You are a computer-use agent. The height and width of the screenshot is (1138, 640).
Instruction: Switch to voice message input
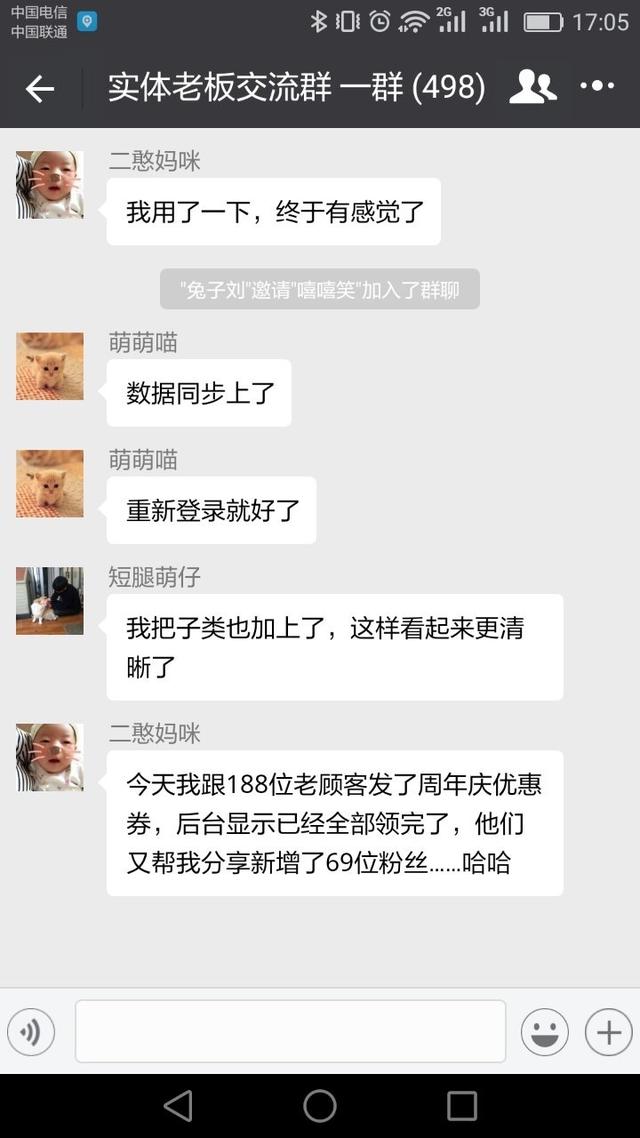tap(31, 1032)
